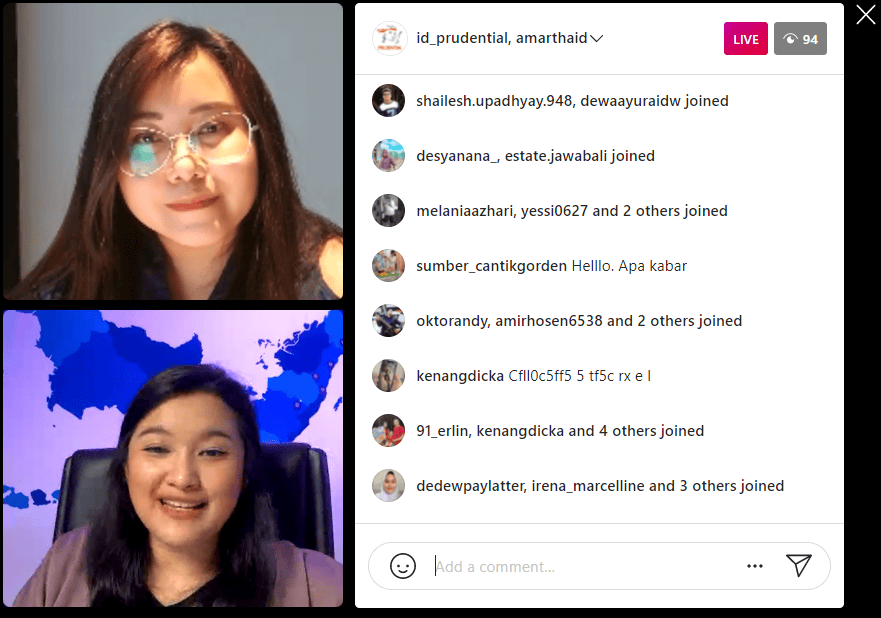This screenshot has height=618, width=881.
Task: Share the live via paper plane icon
Action: (x=798, y=565)
